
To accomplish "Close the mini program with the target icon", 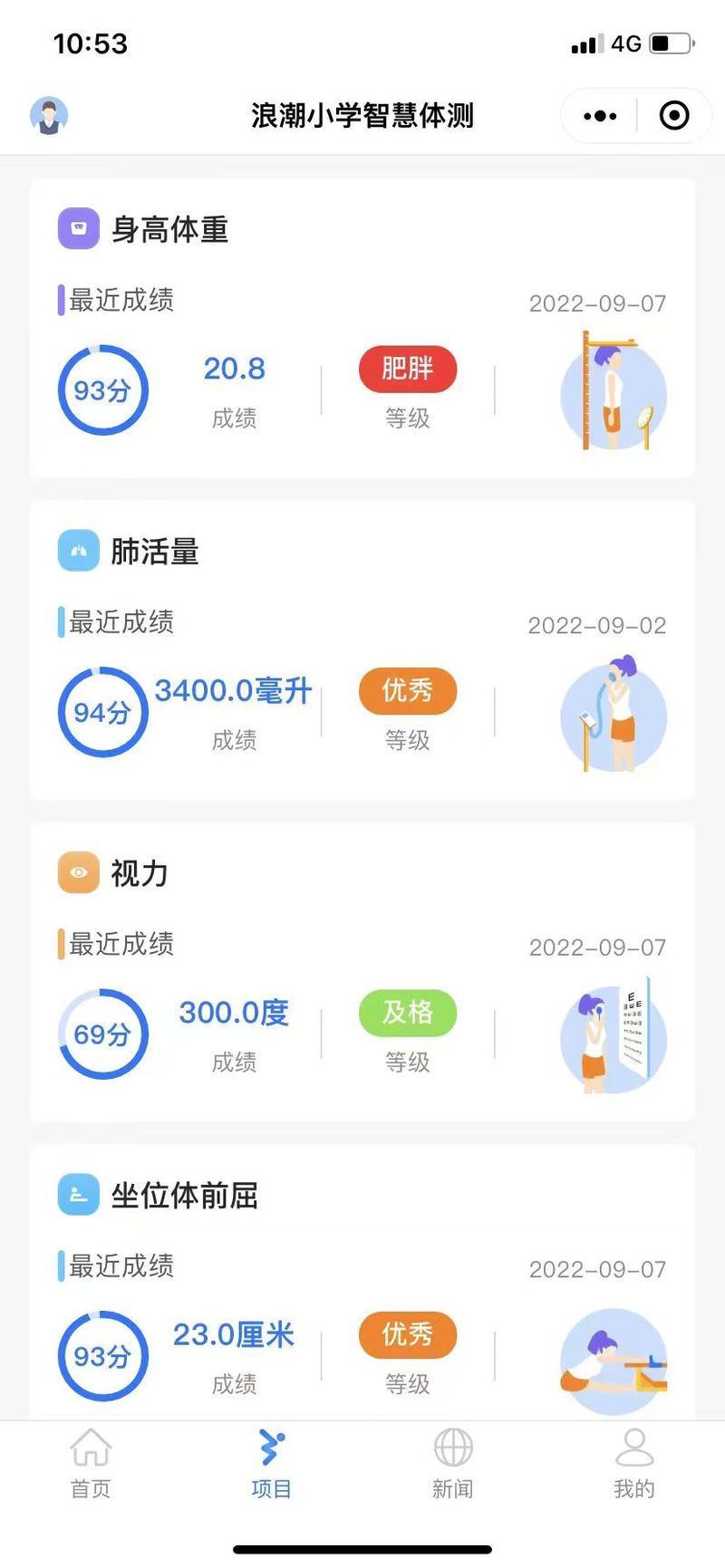I will (x=674, y=116).
